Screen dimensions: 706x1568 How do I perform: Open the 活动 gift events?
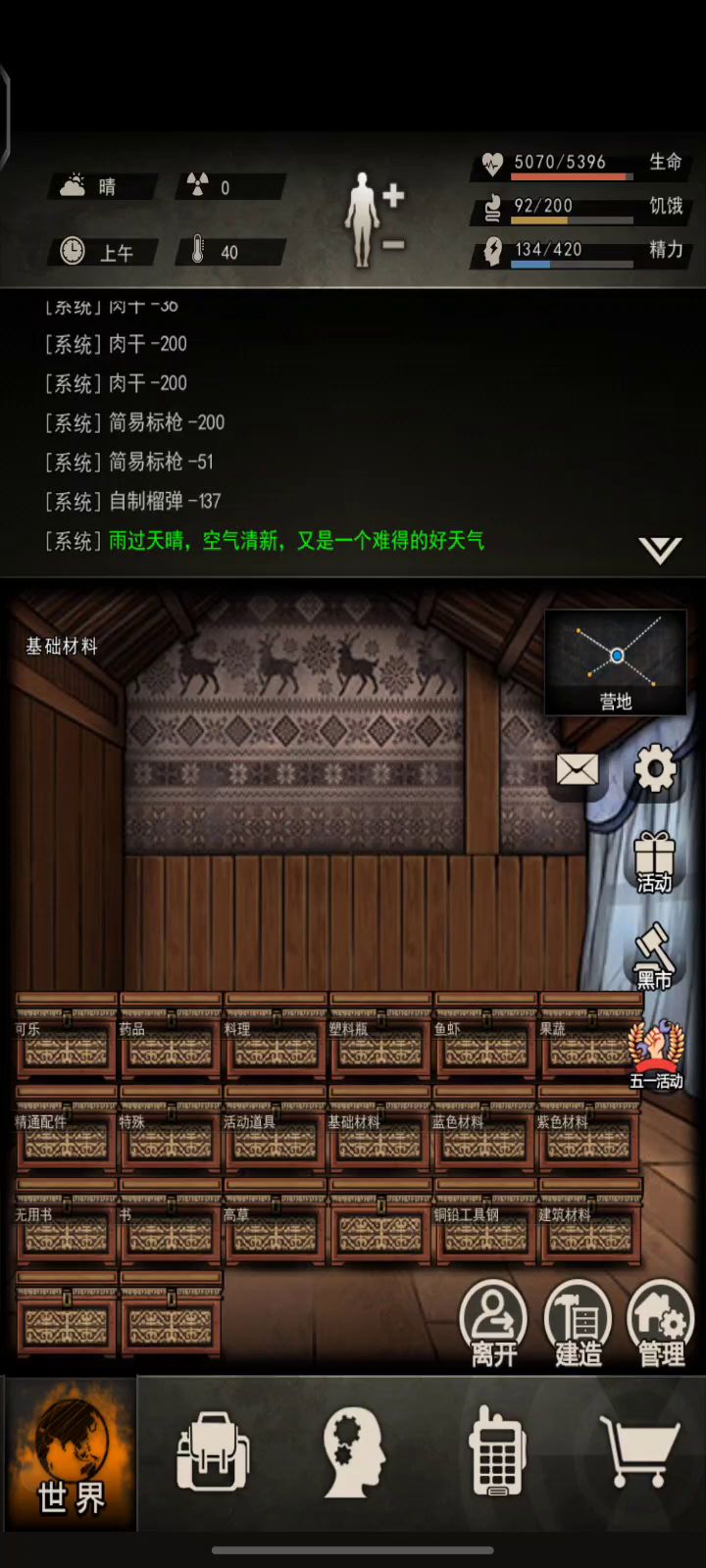[x=654, y=860]
